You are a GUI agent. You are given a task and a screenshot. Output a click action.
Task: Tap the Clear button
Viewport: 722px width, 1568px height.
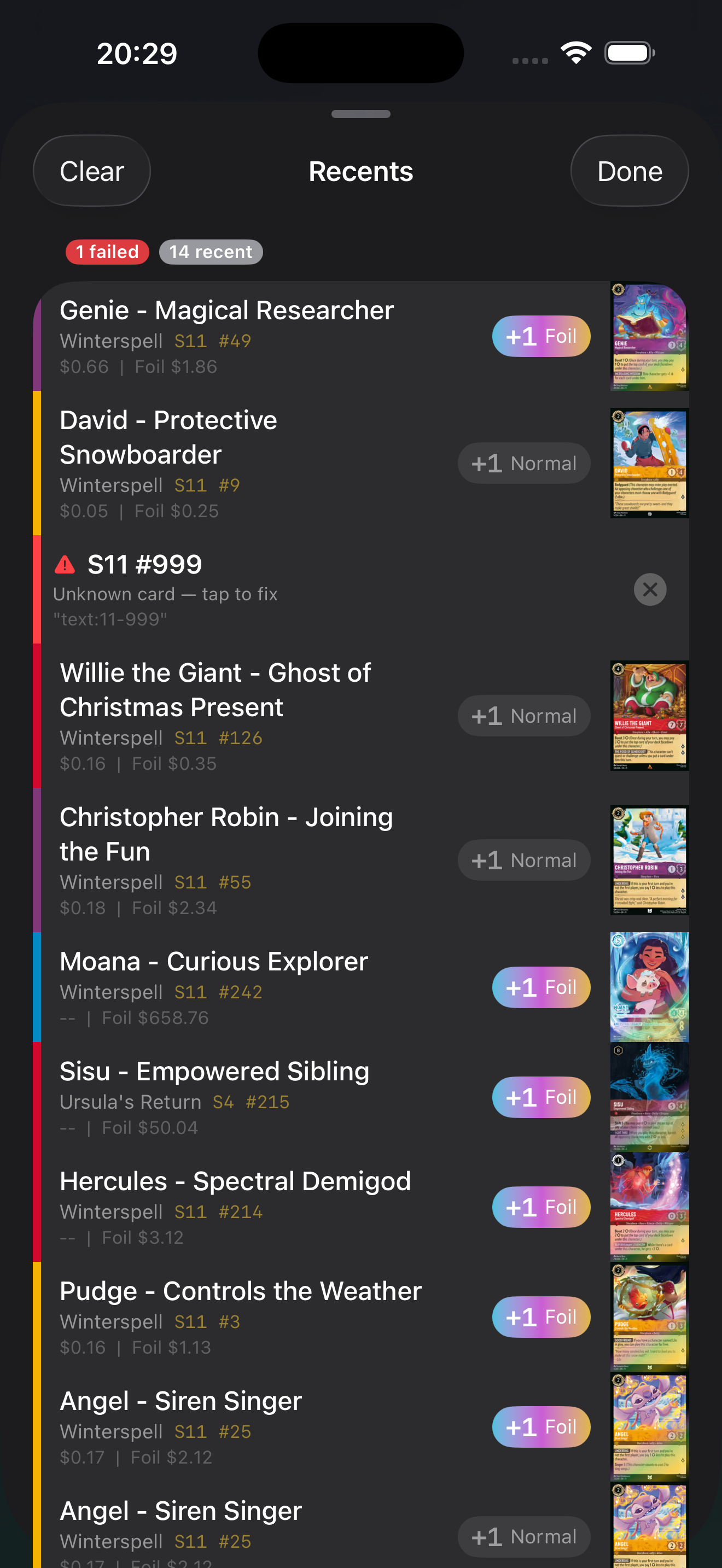[x=91, y=171]
